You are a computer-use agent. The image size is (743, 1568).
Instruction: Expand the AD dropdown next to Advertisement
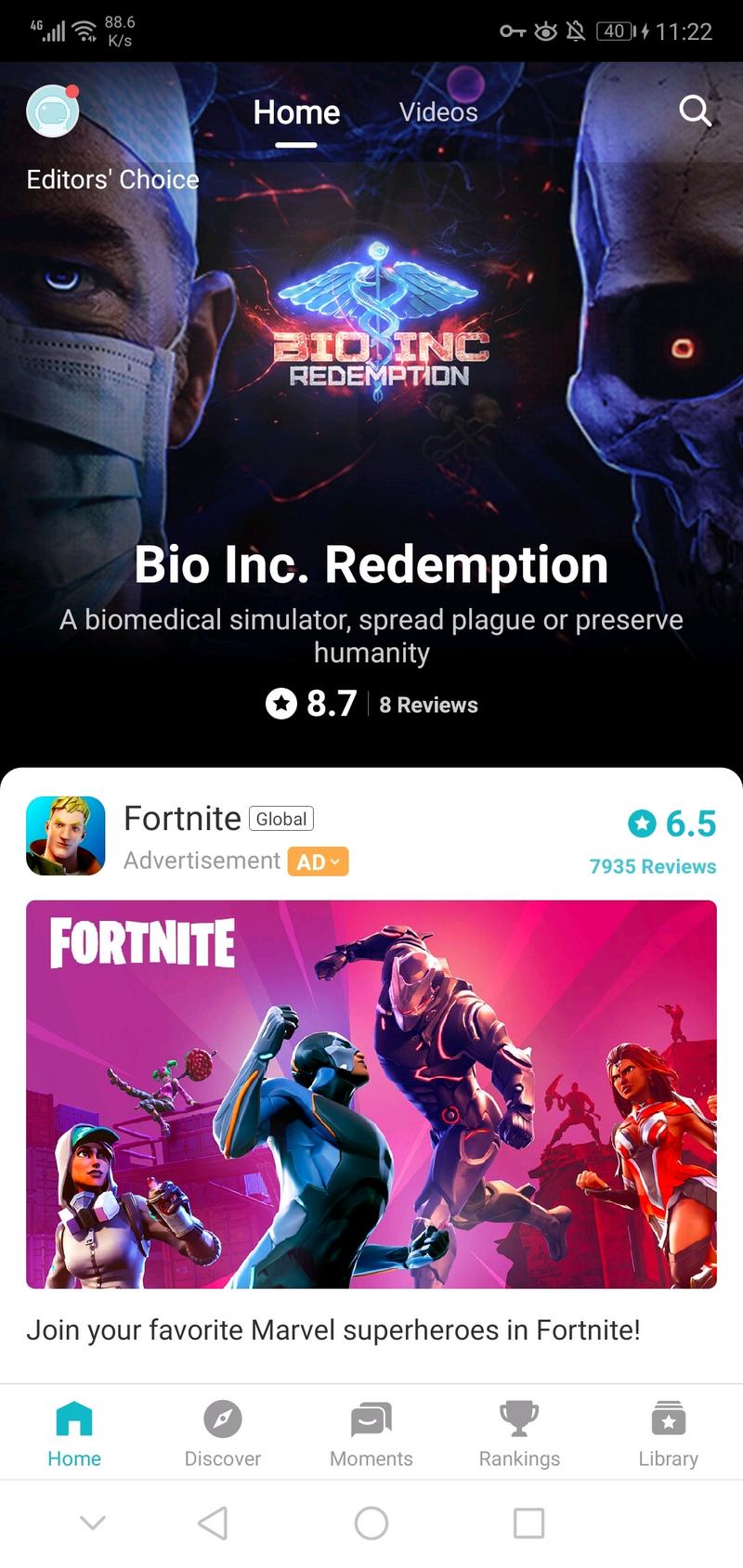click(318, 862)
